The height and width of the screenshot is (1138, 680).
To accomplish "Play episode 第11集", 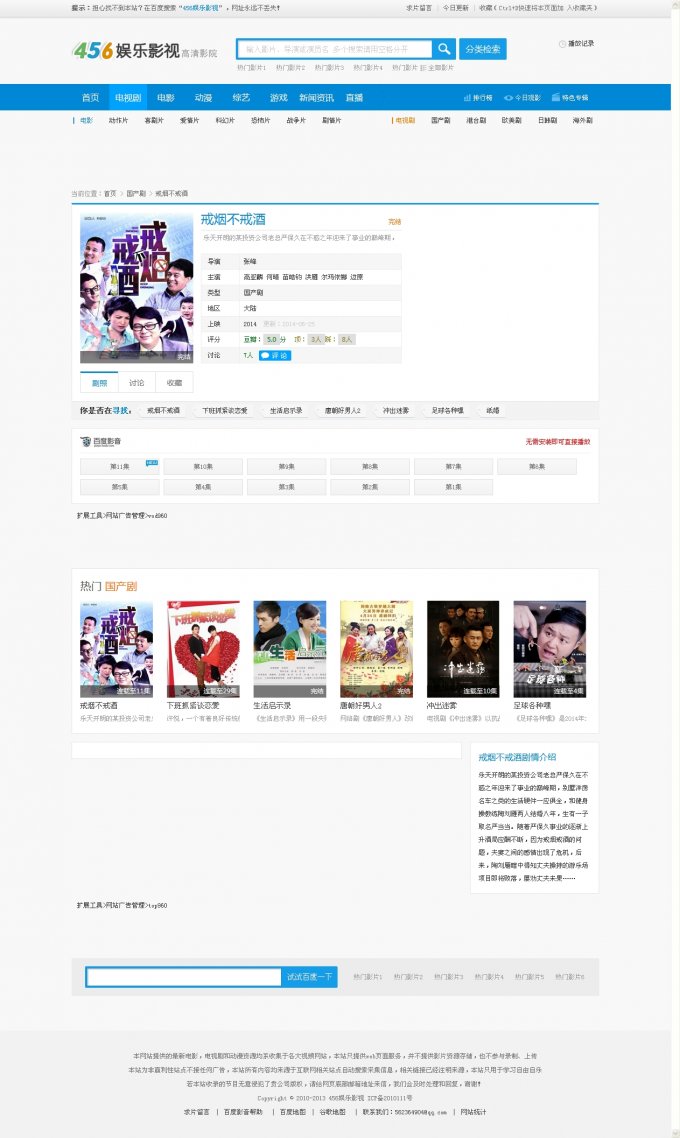I will coord(120,467).
